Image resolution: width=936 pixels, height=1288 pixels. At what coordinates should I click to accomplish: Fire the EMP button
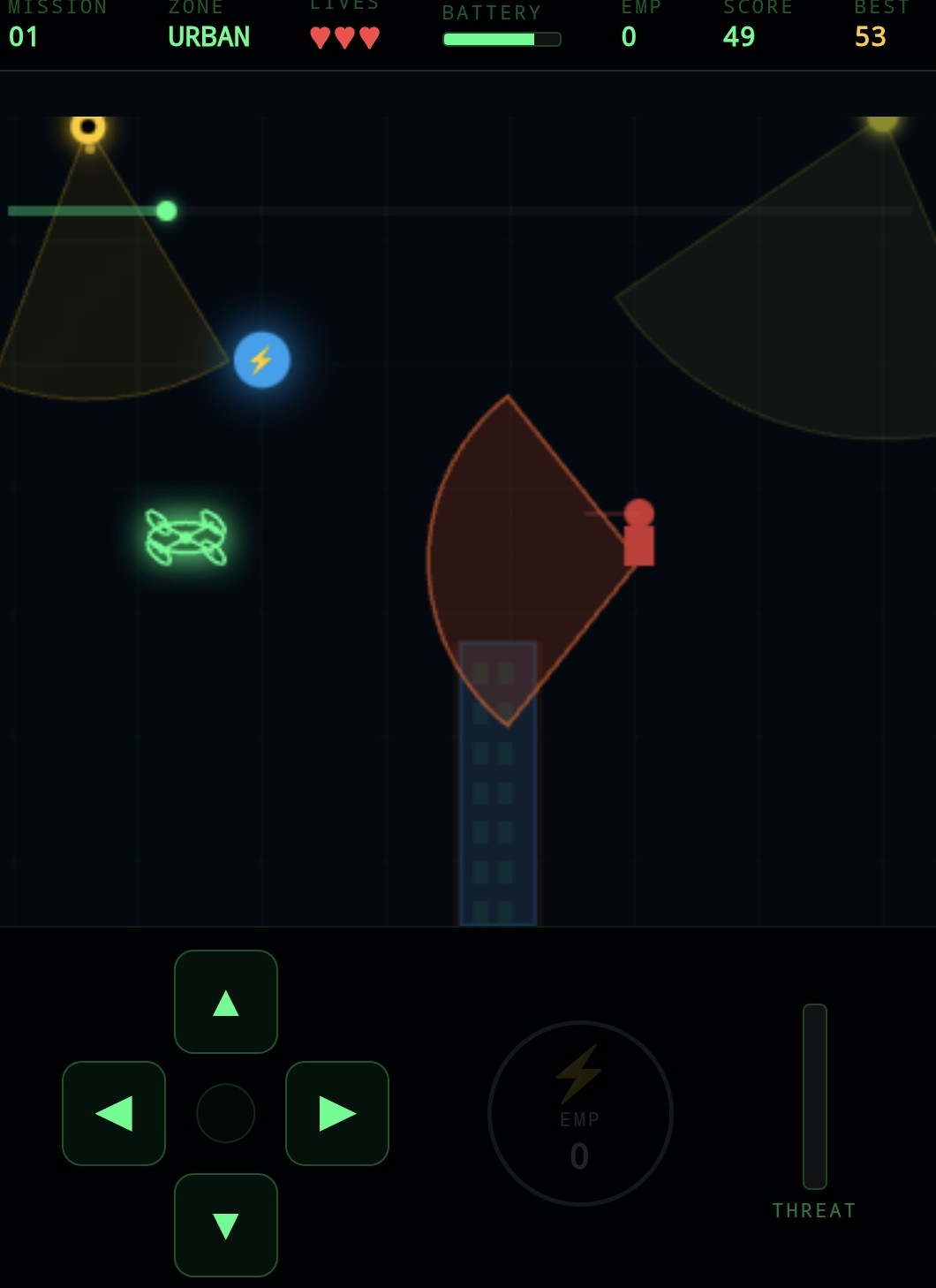tap(580, 1113)
